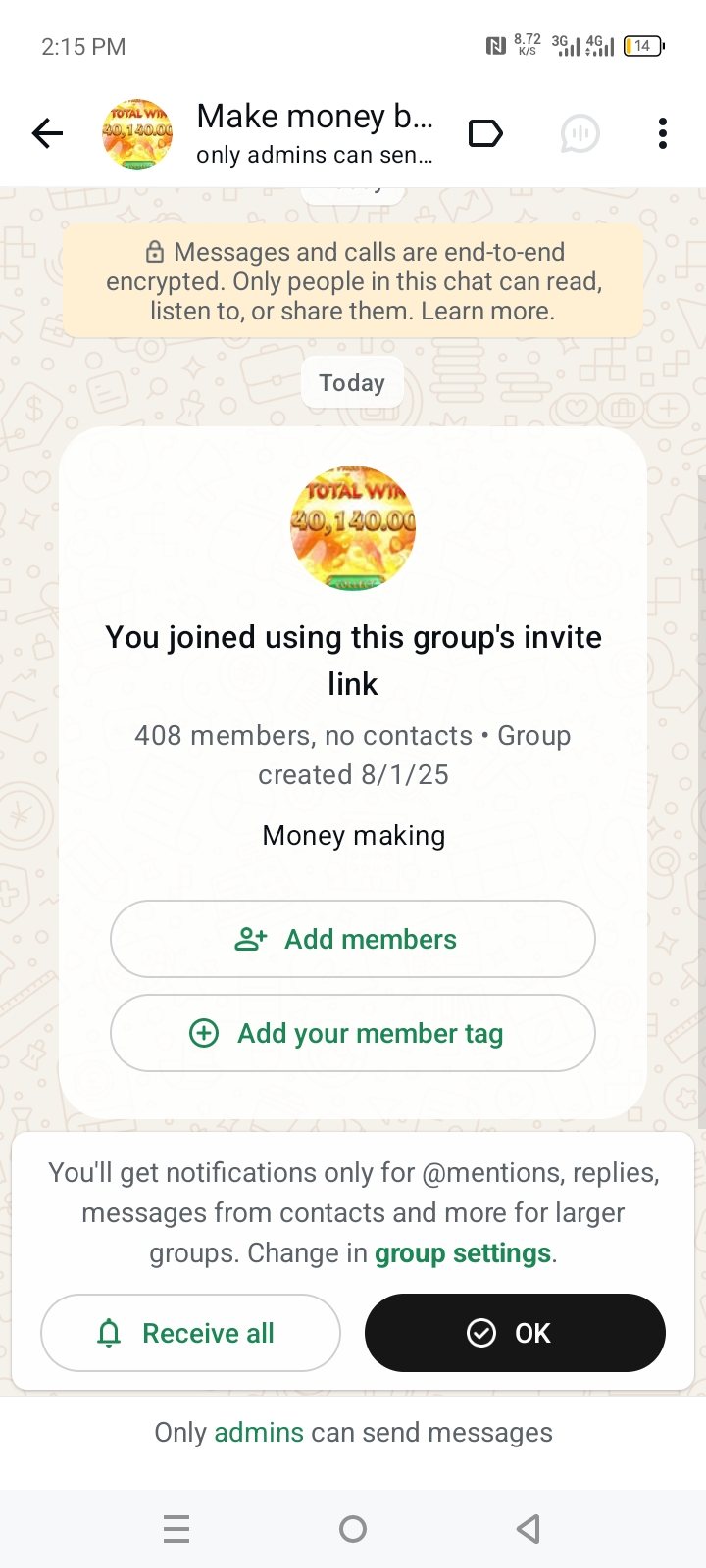Image resolution: width=706 pixels, height=1568 pixels.
Task: Confirm notification notice with OK
Action: coord(515,1333)
